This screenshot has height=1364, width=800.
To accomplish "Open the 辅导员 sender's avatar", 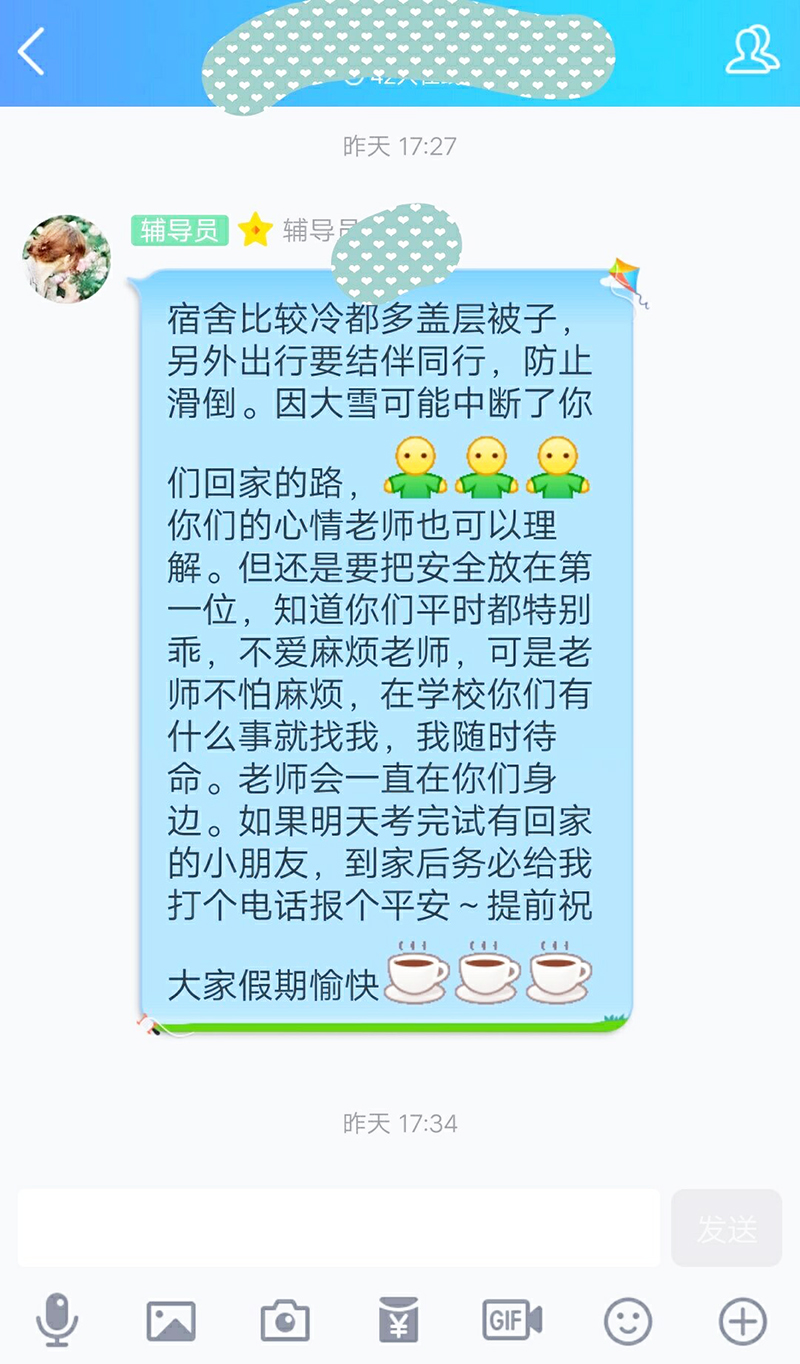I will [x=67, y=258].
